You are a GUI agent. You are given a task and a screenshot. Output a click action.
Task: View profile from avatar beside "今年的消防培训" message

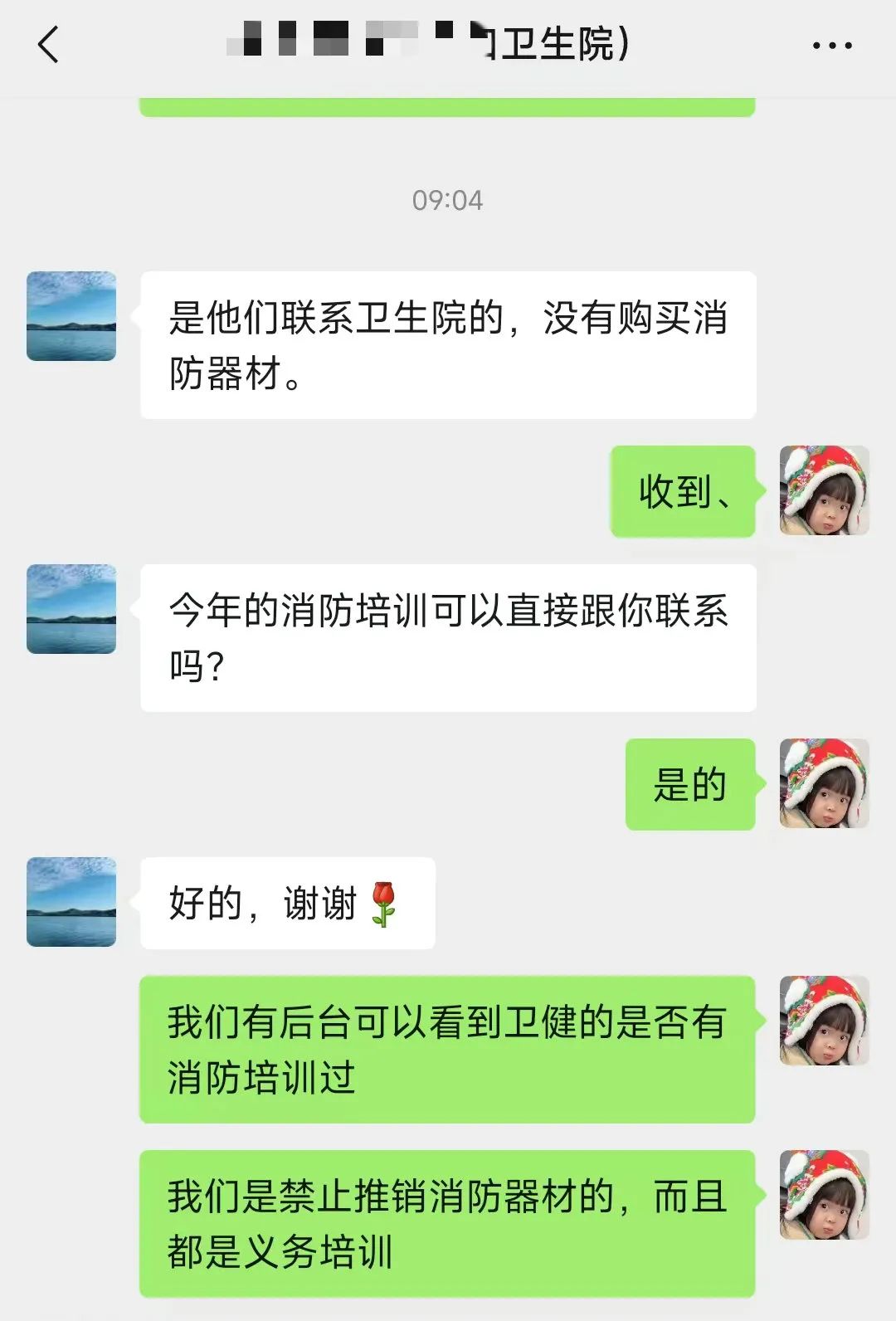[x=71, y=609]
